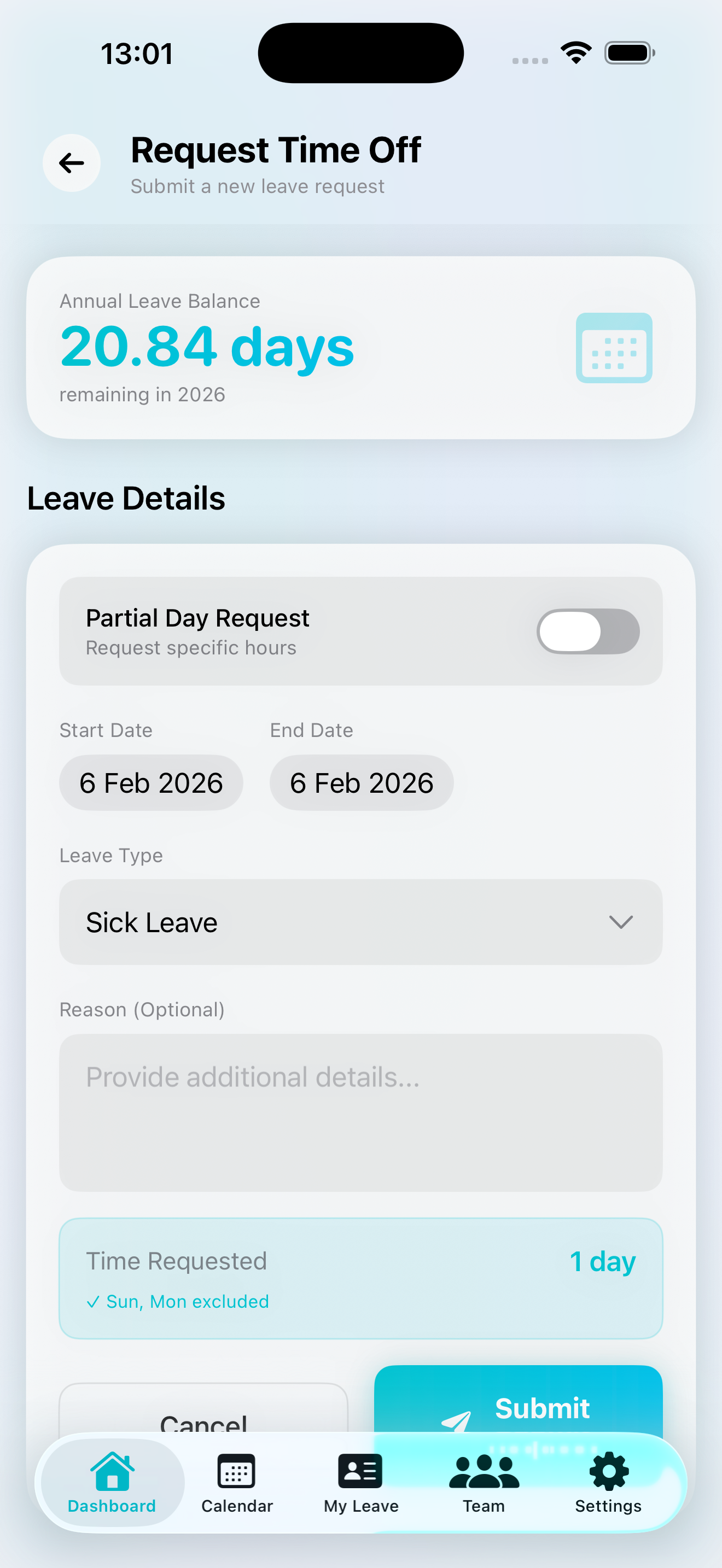Select the Start Date field showing 6 Feb 2026
This screenshot has height=1568, width=722.
151,782
